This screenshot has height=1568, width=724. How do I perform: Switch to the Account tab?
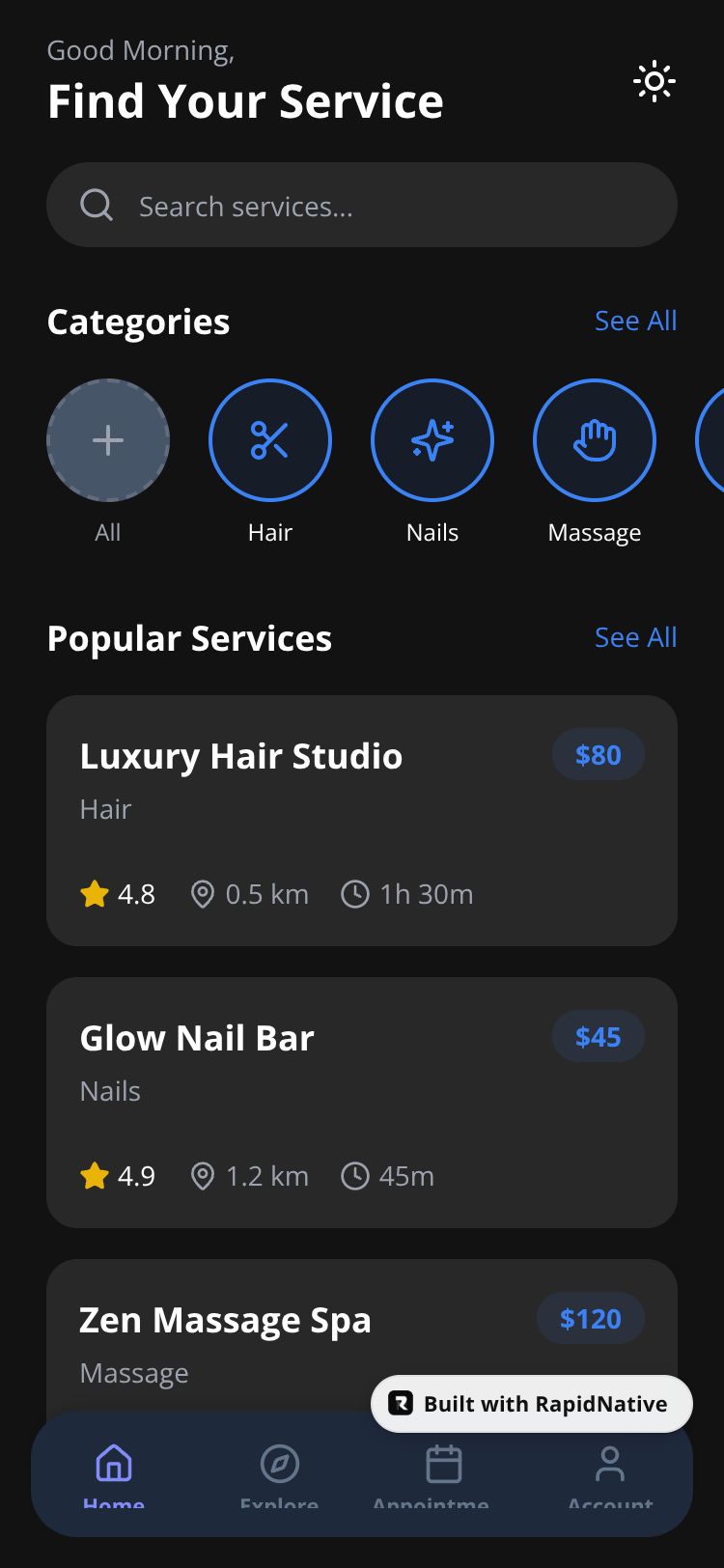(610, 1472)
